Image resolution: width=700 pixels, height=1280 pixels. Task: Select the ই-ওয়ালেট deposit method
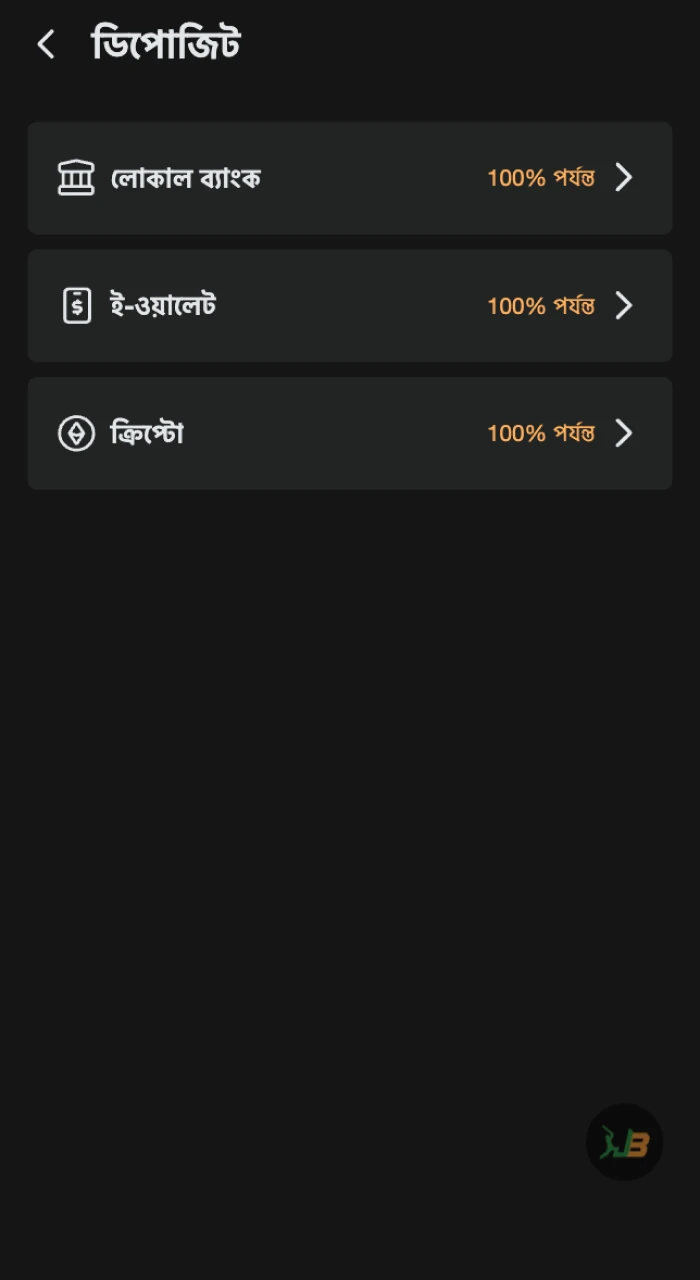[349, 305]
